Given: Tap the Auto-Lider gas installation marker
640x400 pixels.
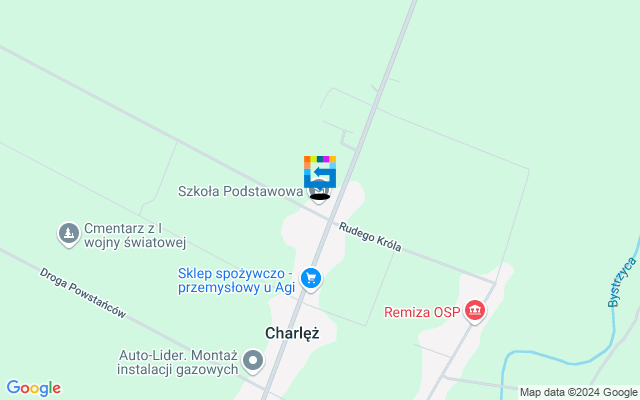Looking at the screenshot, I should (x=253, y=359).
